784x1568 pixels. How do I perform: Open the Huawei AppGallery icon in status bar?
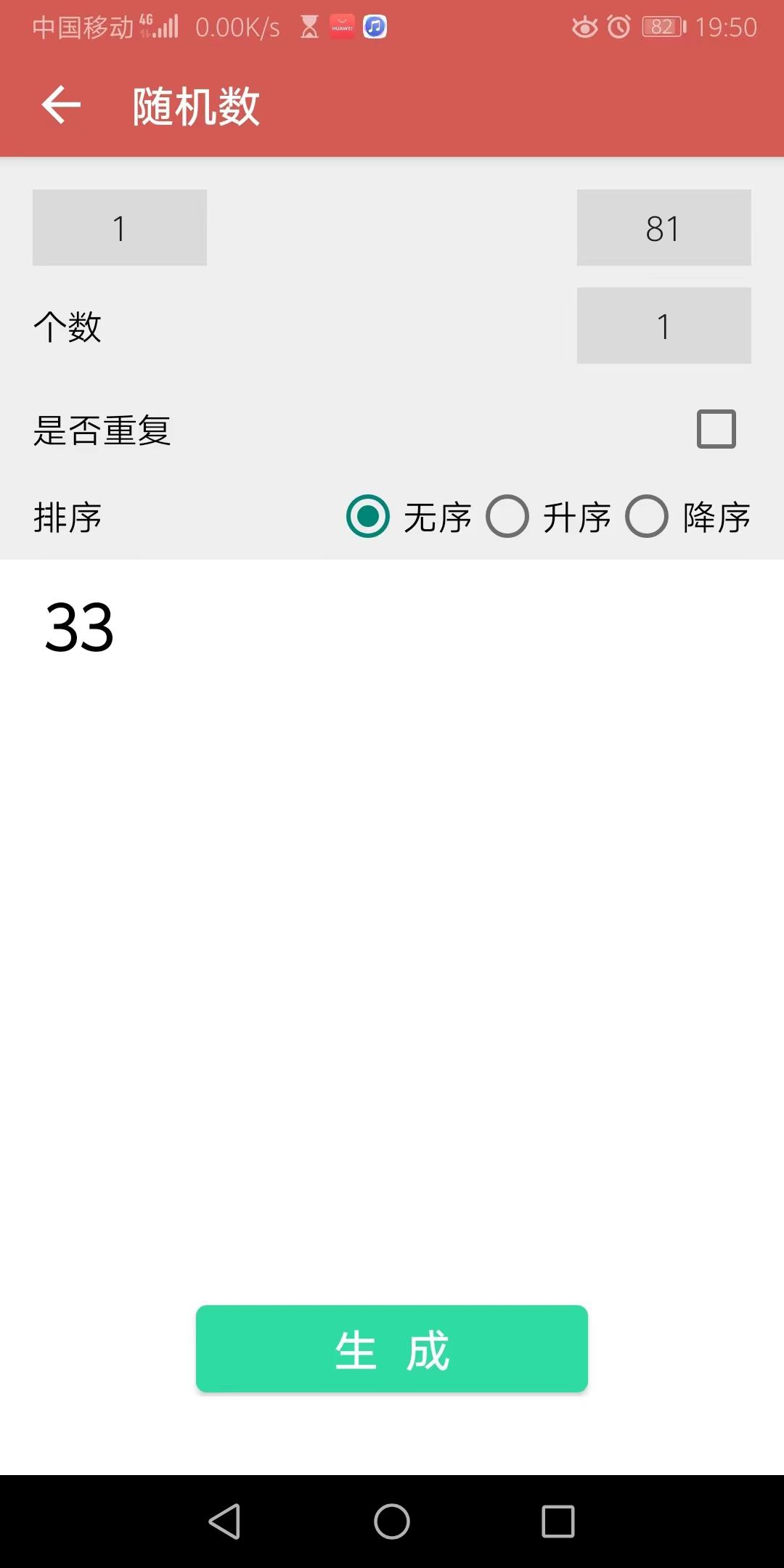(340, 28)
